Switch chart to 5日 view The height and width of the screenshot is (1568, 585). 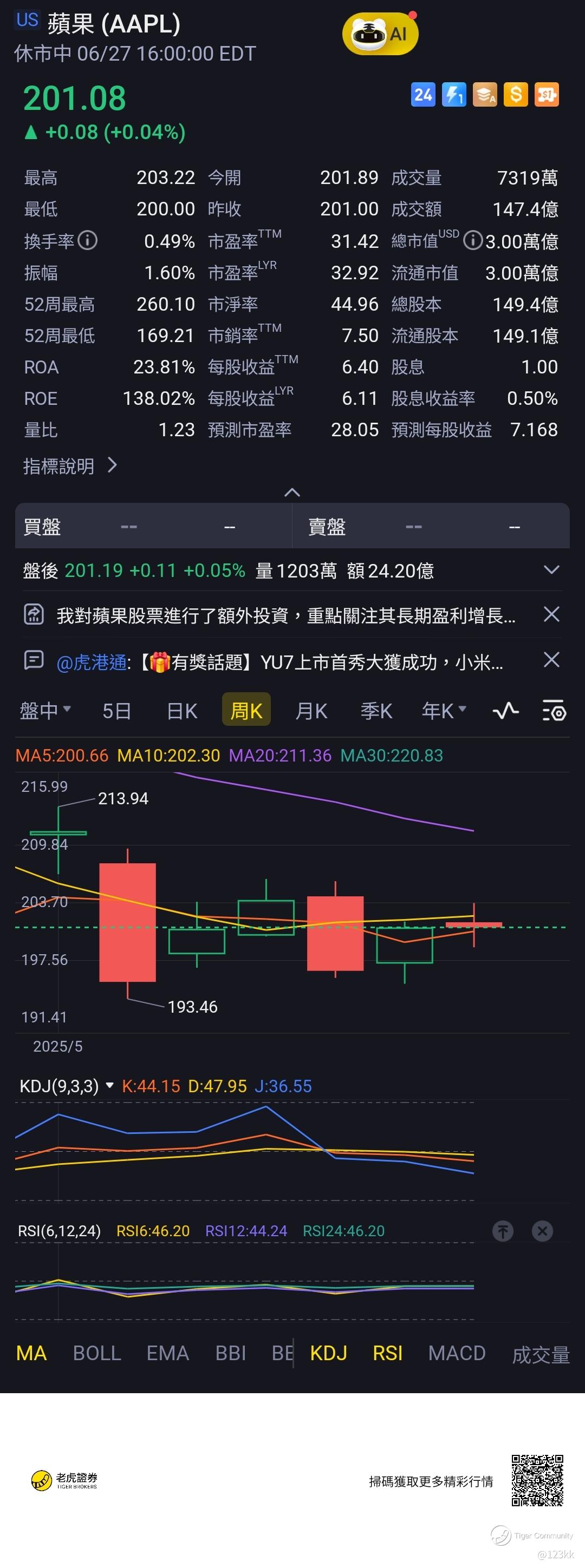click(x=116, y=710)
